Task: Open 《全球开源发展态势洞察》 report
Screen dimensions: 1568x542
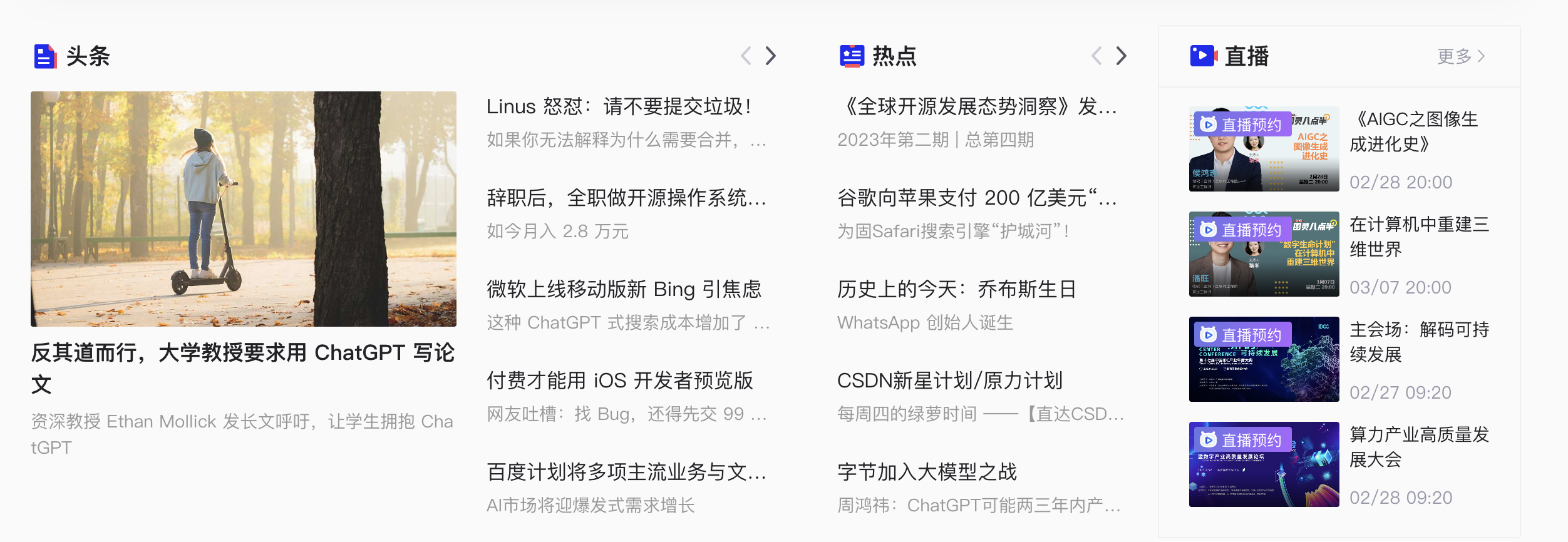Action: (977, 106)
